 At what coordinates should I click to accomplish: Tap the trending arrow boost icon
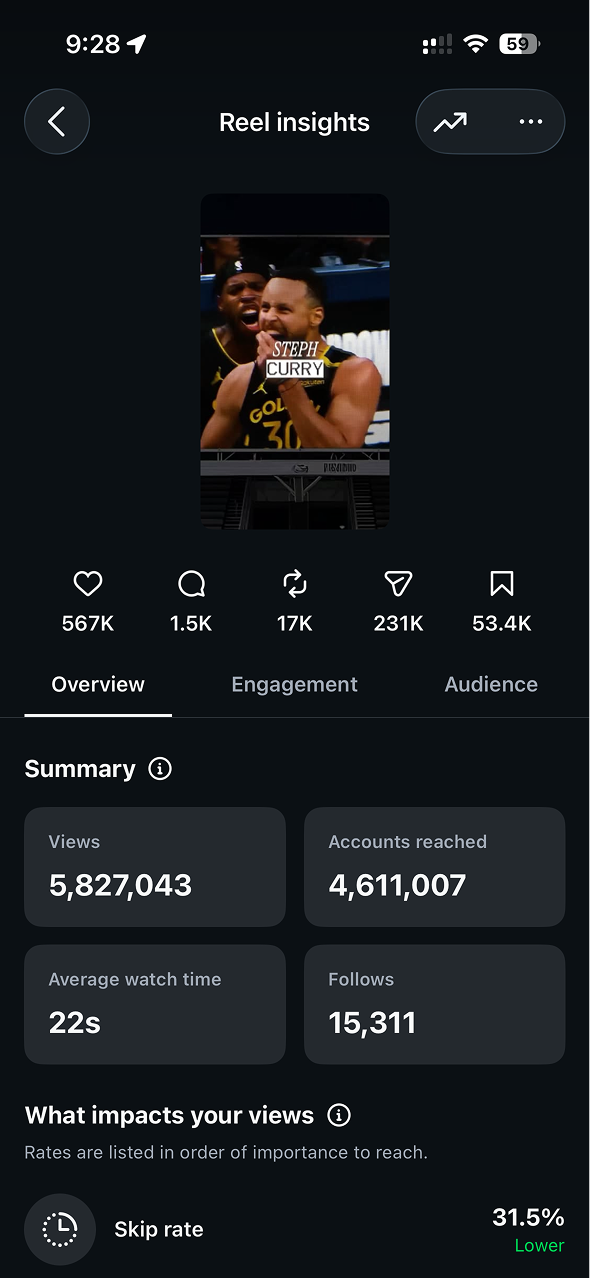pyautogui.click(x=450, y=122)
